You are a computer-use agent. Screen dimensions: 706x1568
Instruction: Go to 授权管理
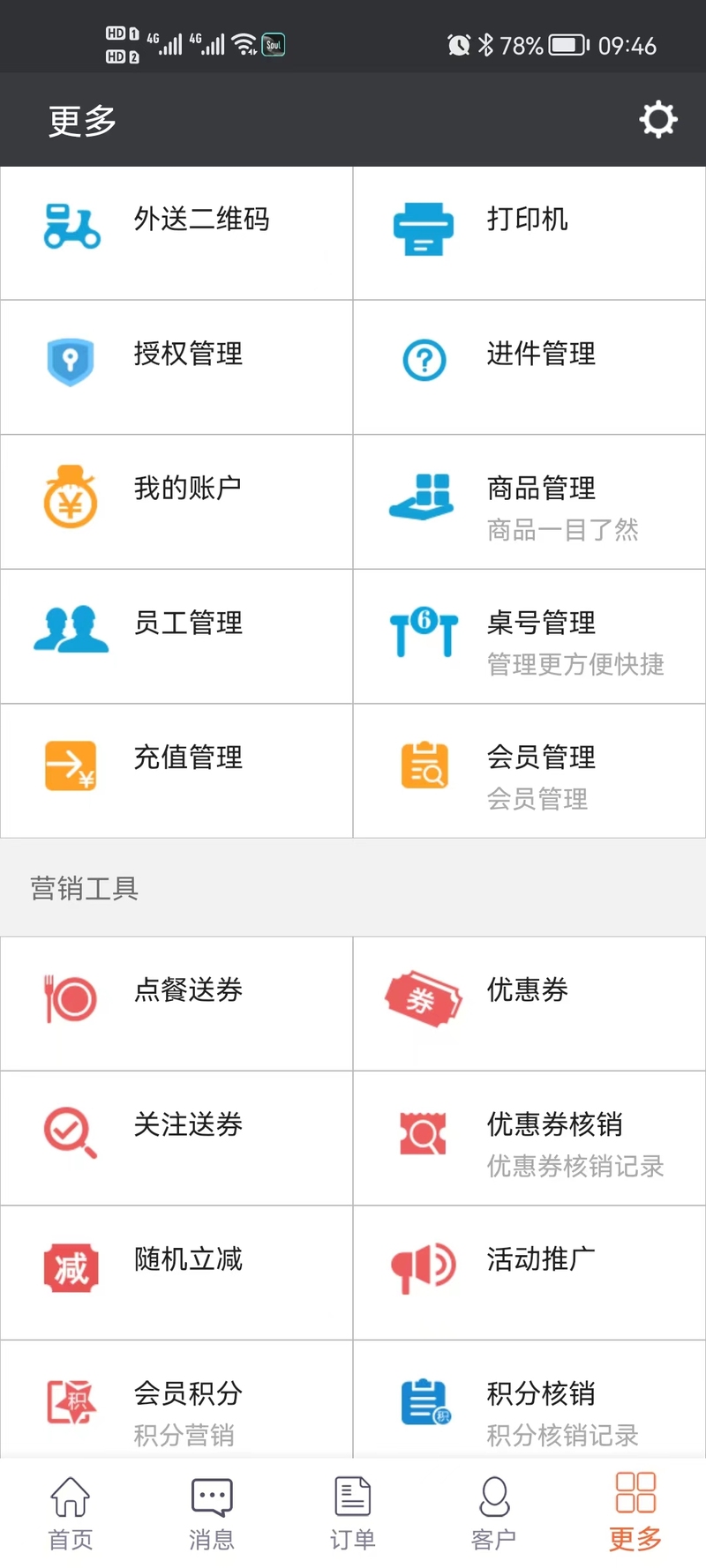pos(176,368)
